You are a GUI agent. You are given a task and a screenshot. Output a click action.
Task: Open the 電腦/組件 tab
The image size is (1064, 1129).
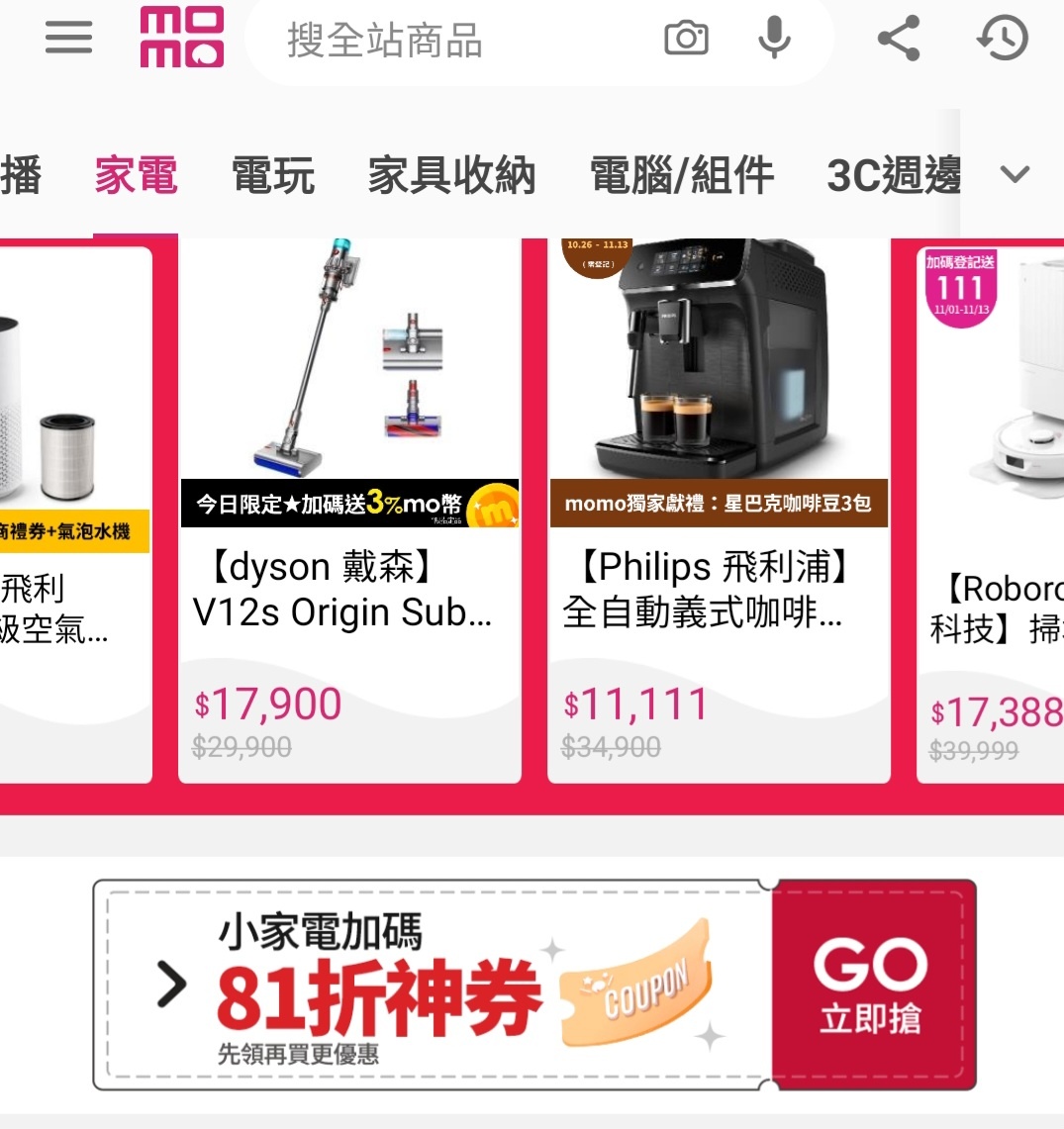(x=681, y=176)
